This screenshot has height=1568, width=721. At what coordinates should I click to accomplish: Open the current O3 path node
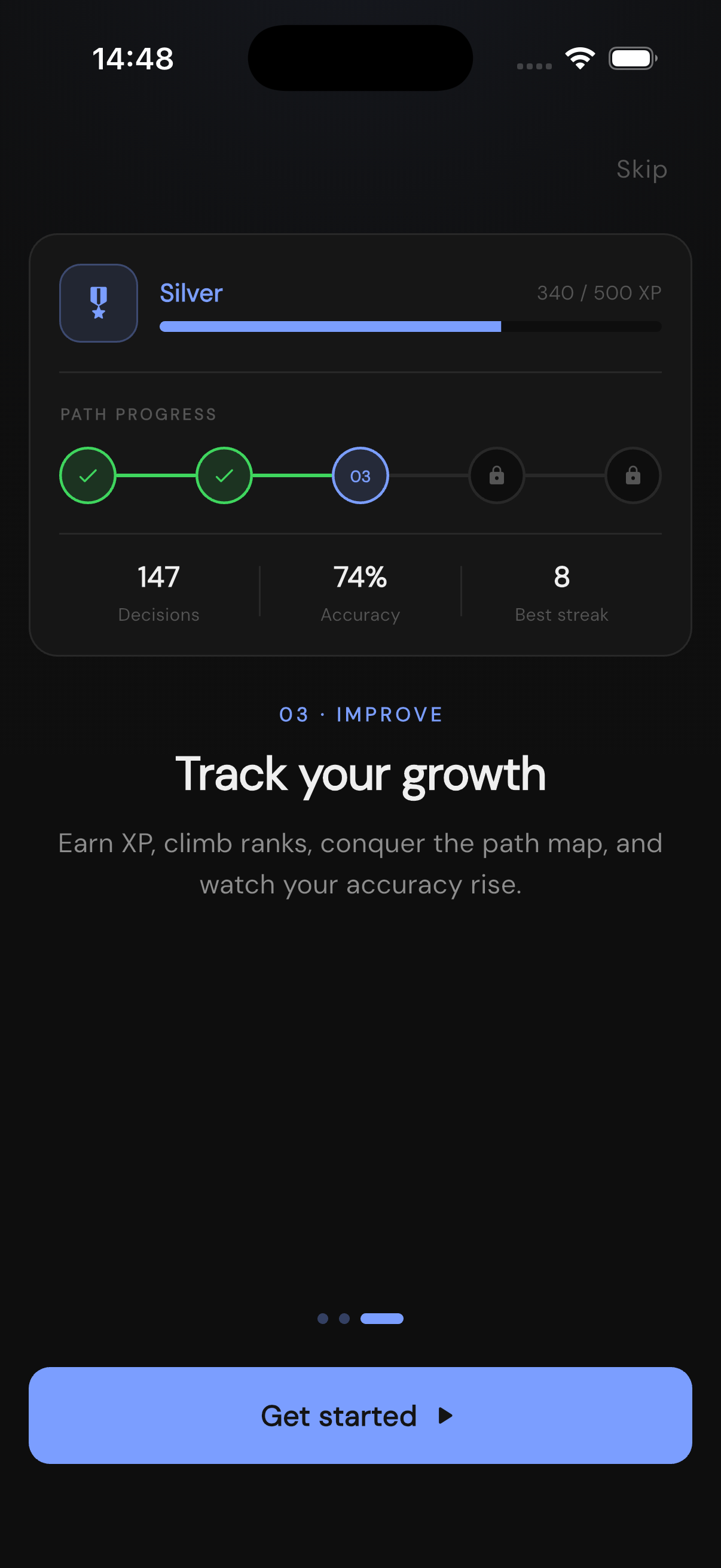tap(360, 475)
